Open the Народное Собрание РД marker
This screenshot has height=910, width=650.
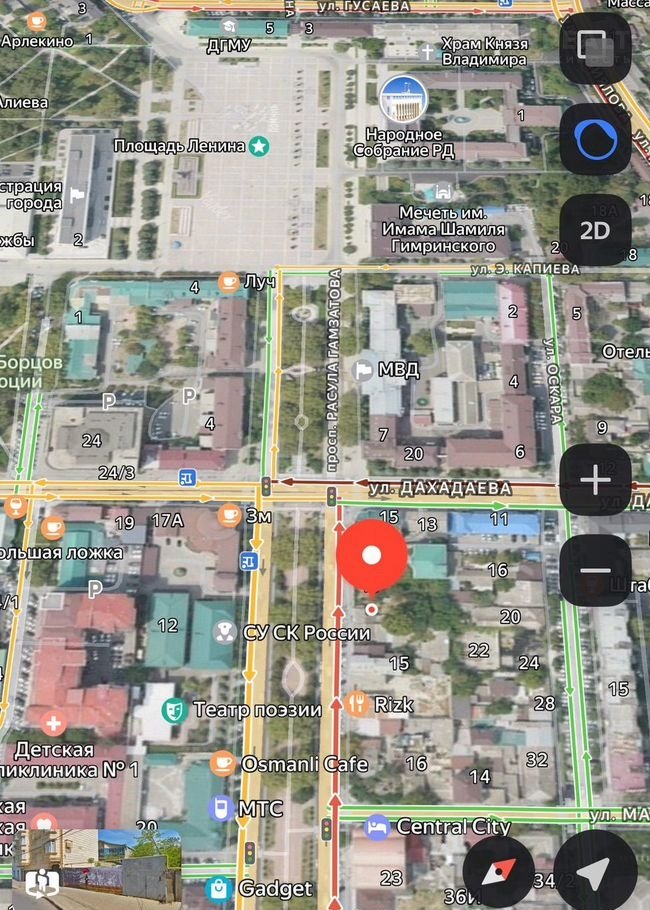pyautogui.click(x=403, y=100)
